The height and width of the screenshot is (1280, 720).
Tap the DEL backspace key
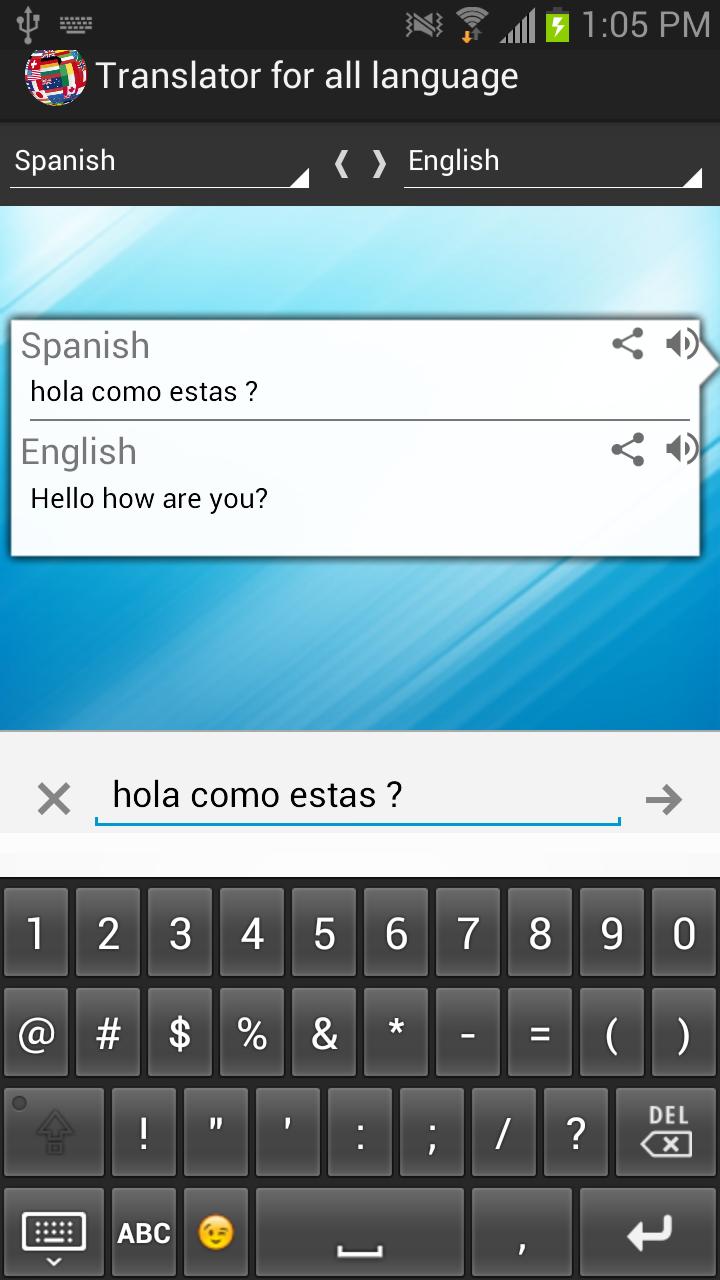click(667, 1132)
